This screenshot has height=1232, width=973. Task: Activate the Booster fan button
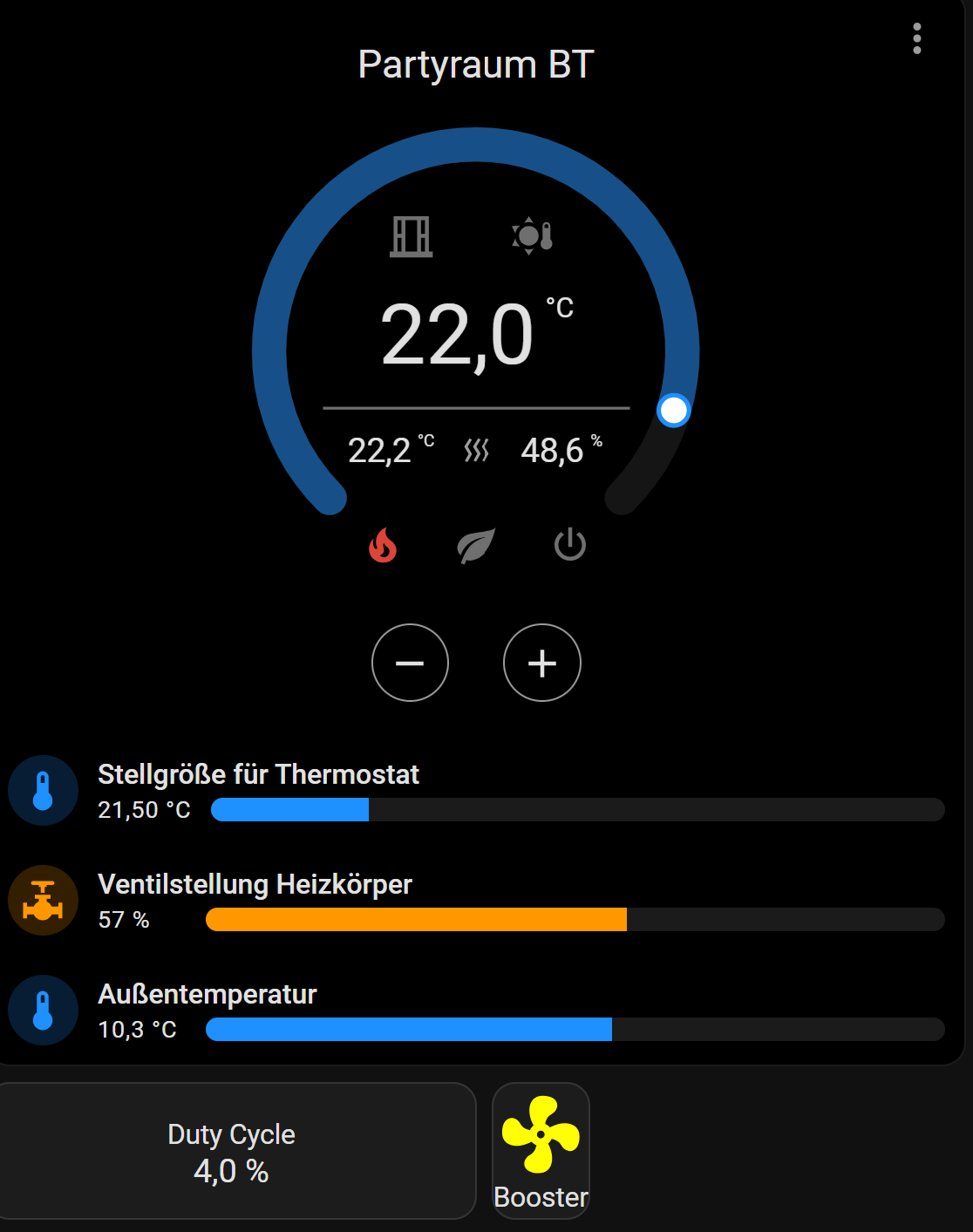[541, 1149]
